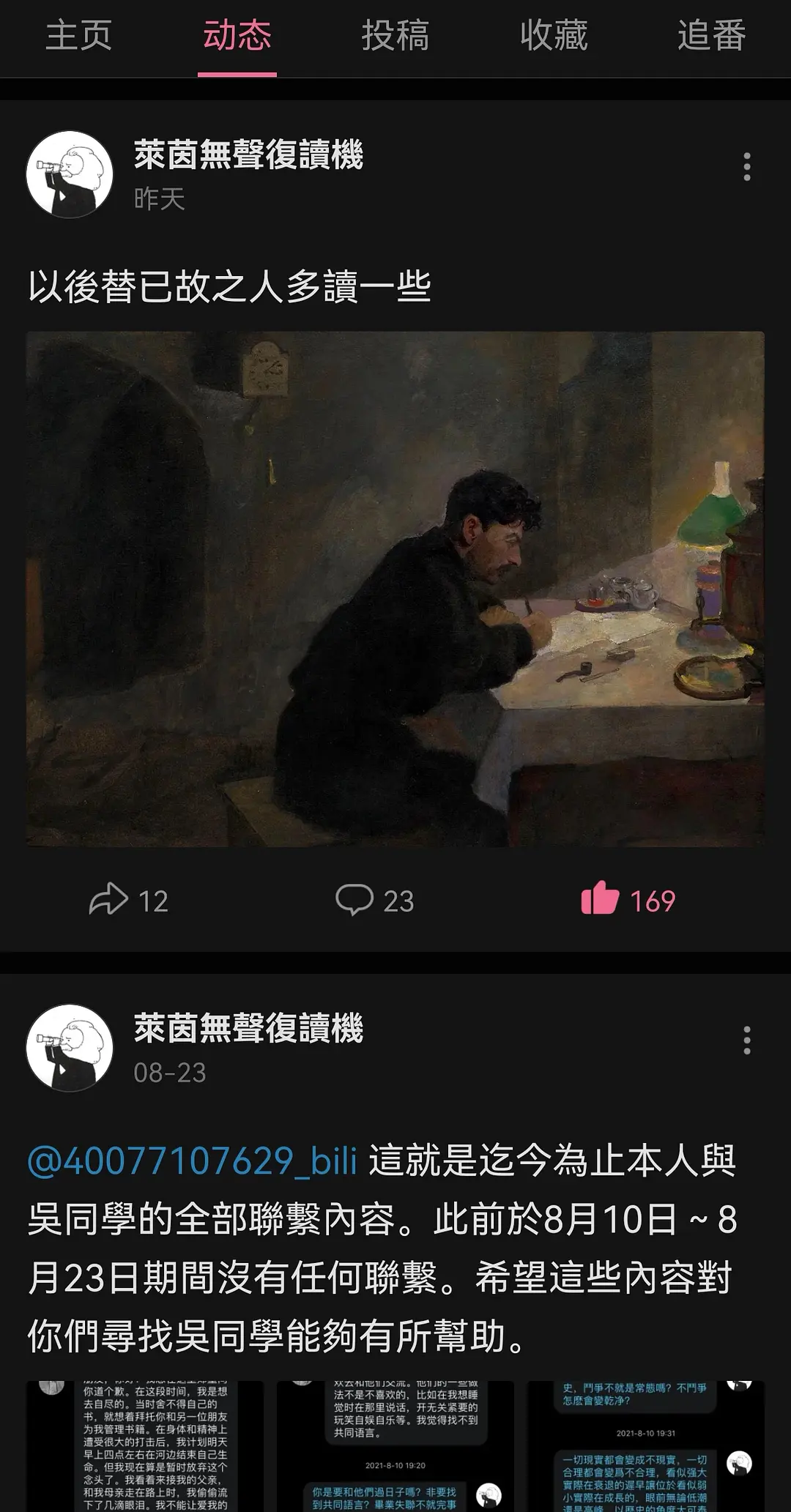Tap the avatar on yesterday's post
Screen dimensions: 791x1512
pos(70,175)
